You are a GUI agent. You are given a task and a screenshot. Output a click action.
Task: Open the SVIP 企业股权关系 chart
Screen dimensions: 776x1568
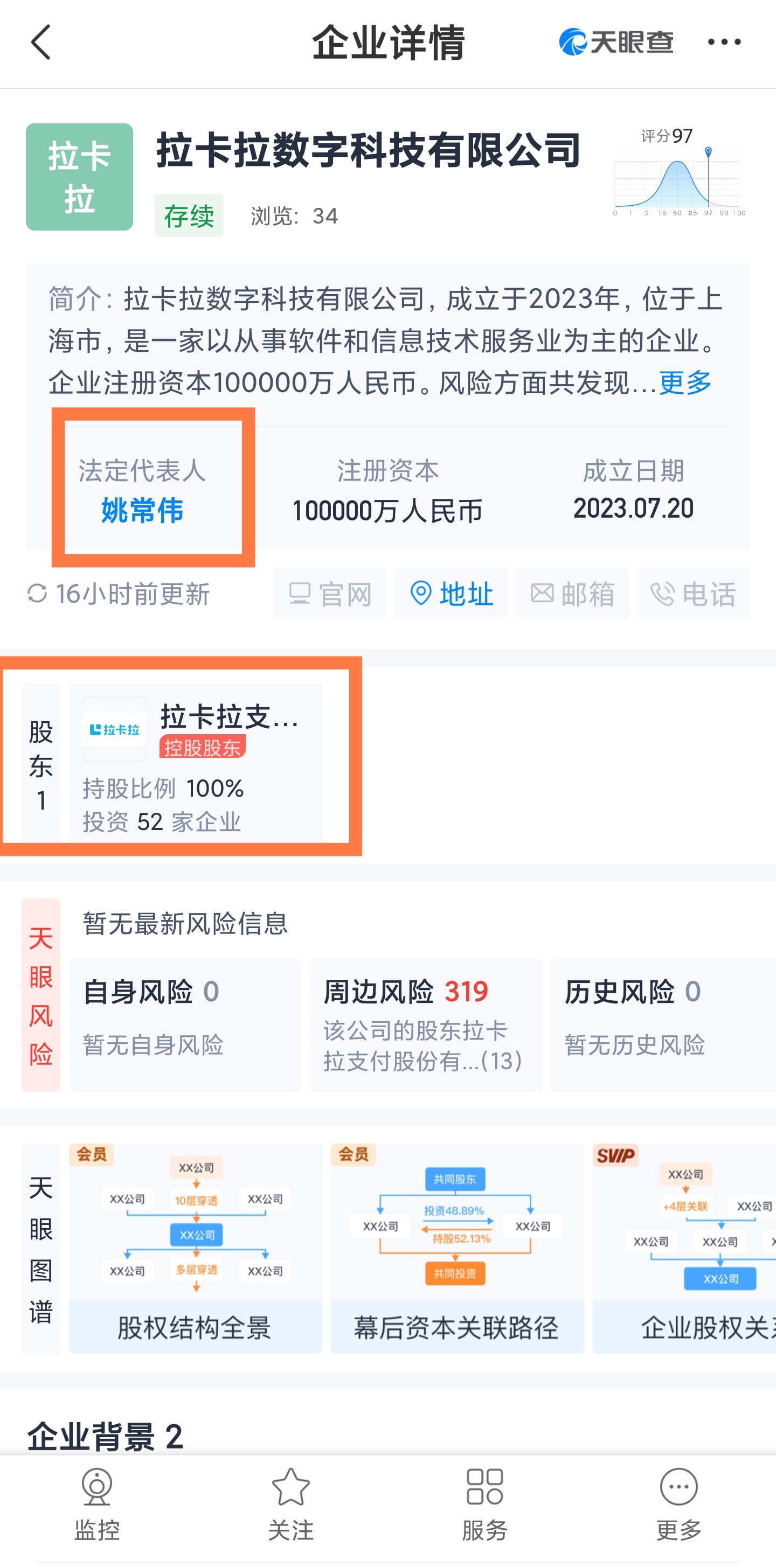pyautogui.click(x=684, y=1248)
